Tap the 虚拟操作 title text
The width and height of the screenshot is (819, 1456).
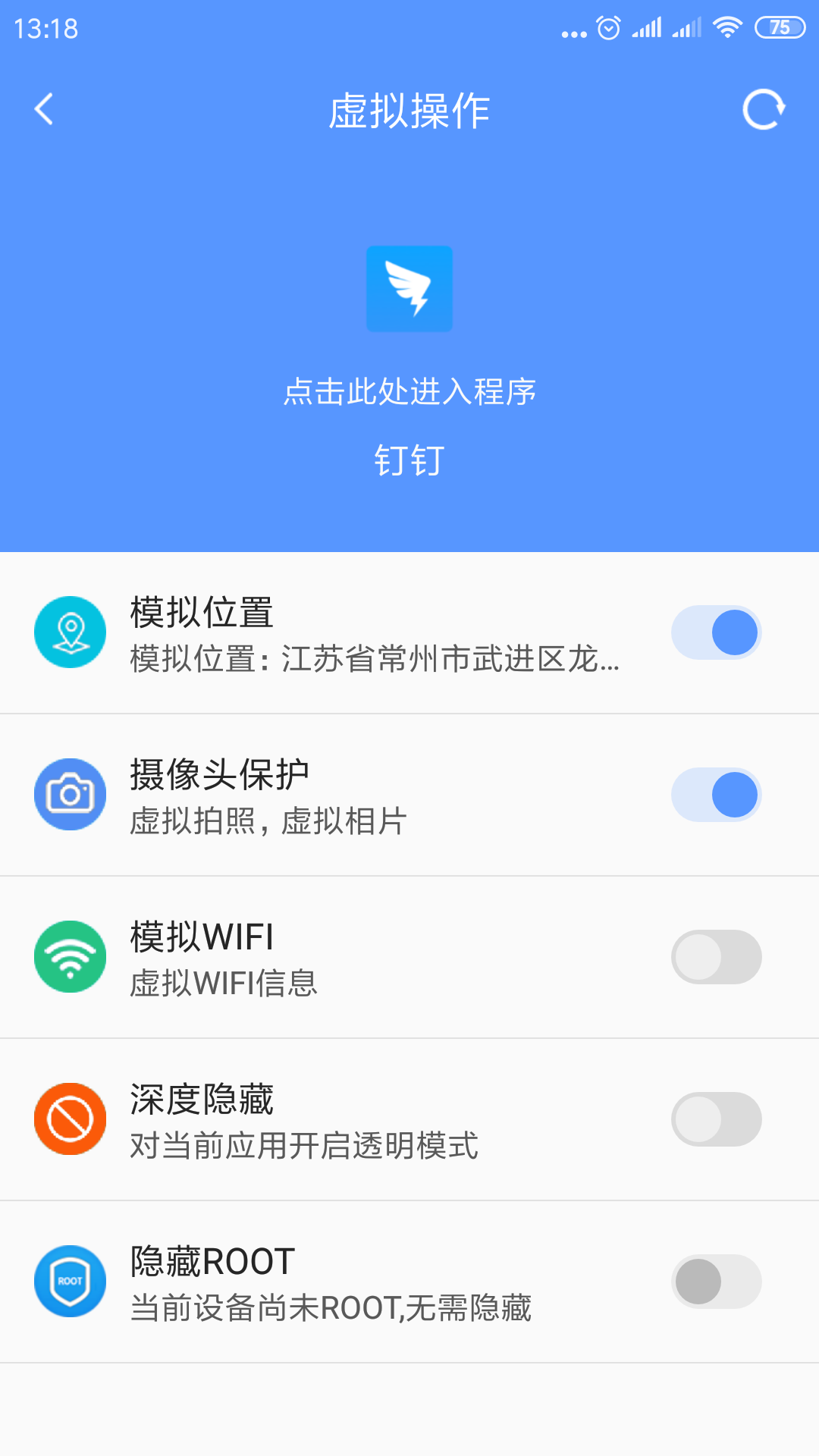(x=409, y=109)
